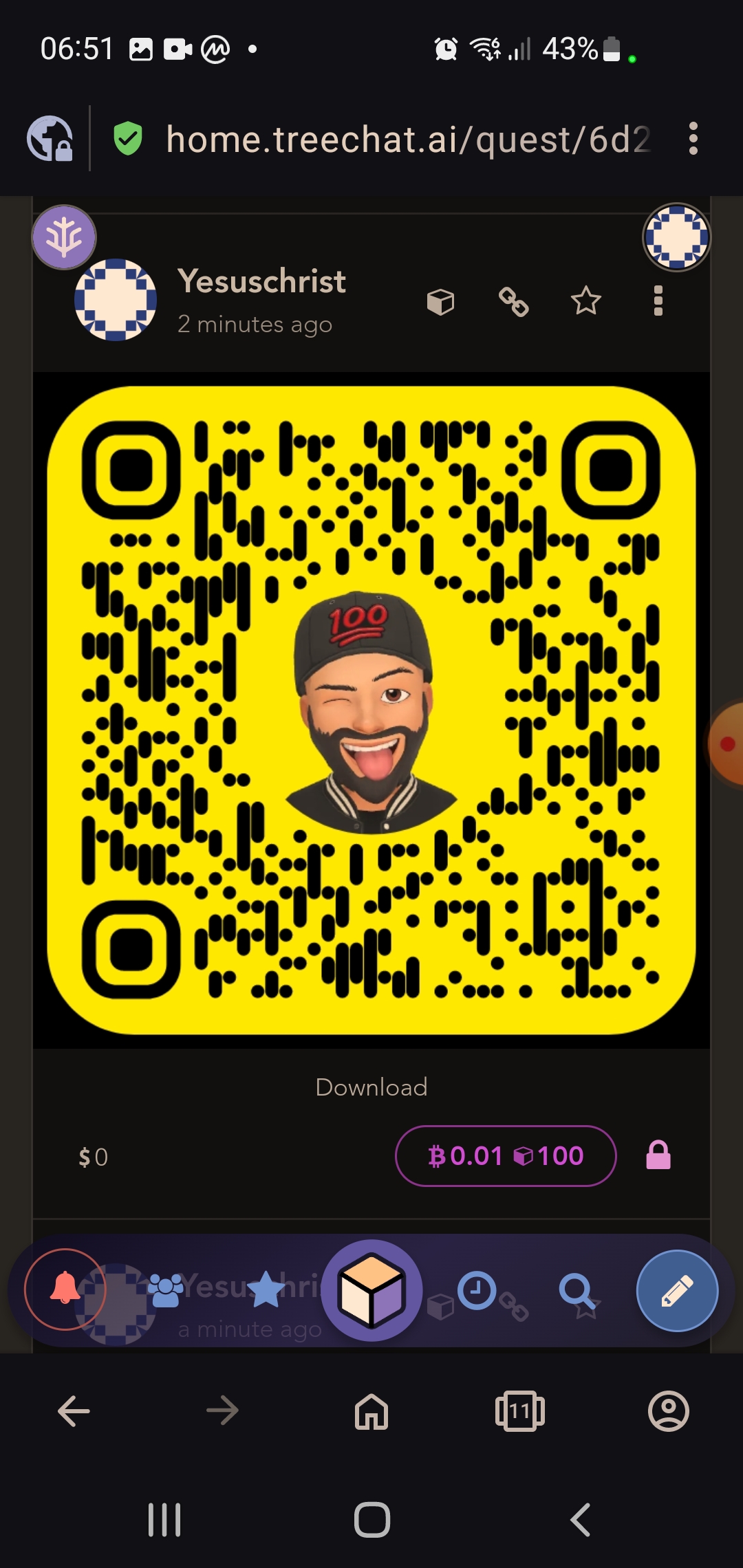
Task: Open Yesuschrist's profile avatar on the post
Action: pos(116,300)
